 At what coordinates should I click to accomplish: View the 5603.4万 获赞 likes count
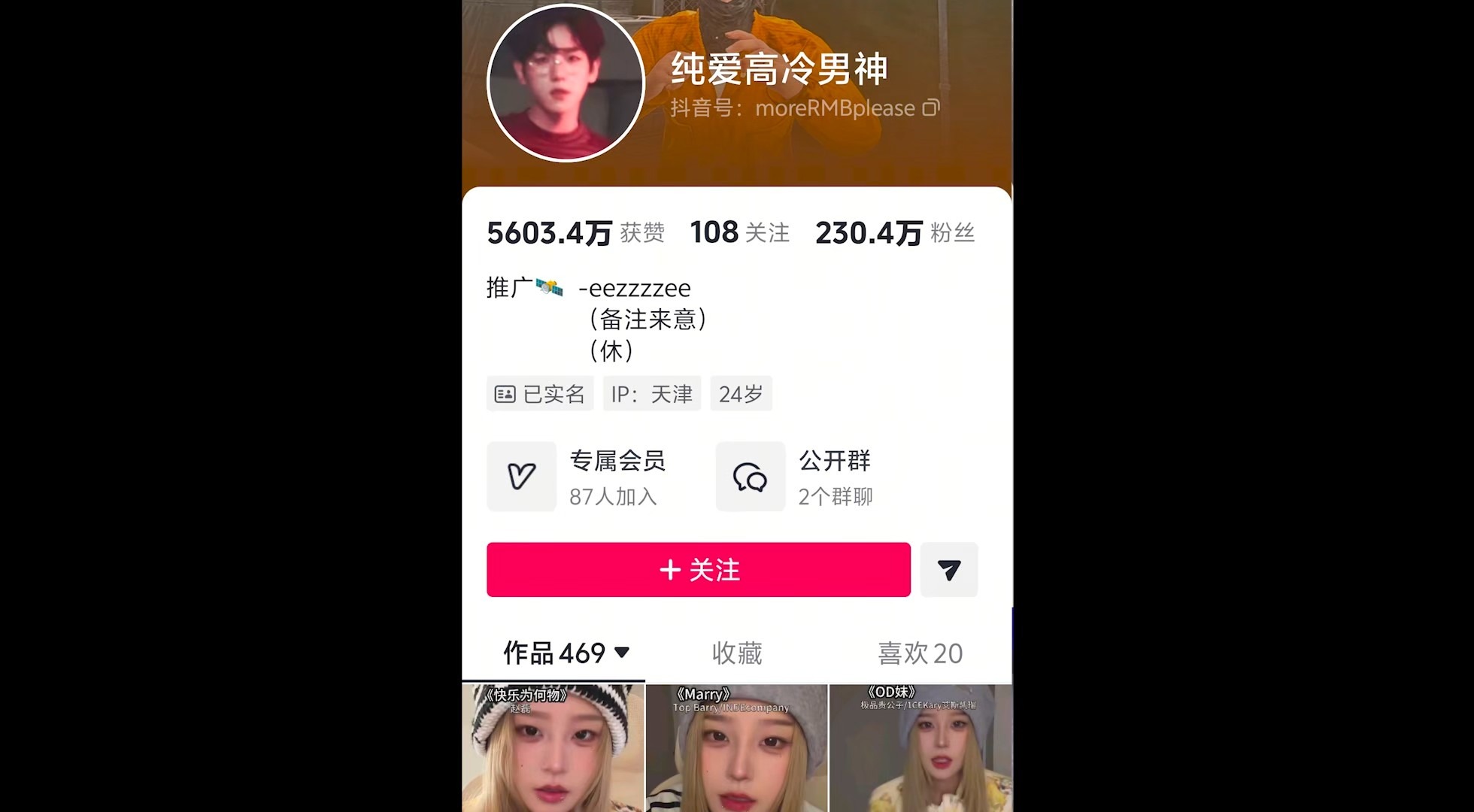click(575, 233)
